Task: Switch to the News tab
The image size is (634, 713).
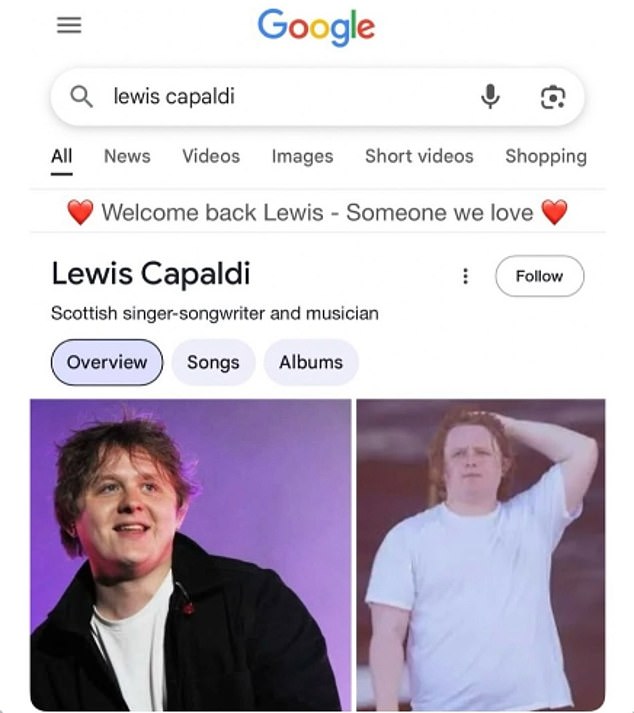Action: [127, 156]
